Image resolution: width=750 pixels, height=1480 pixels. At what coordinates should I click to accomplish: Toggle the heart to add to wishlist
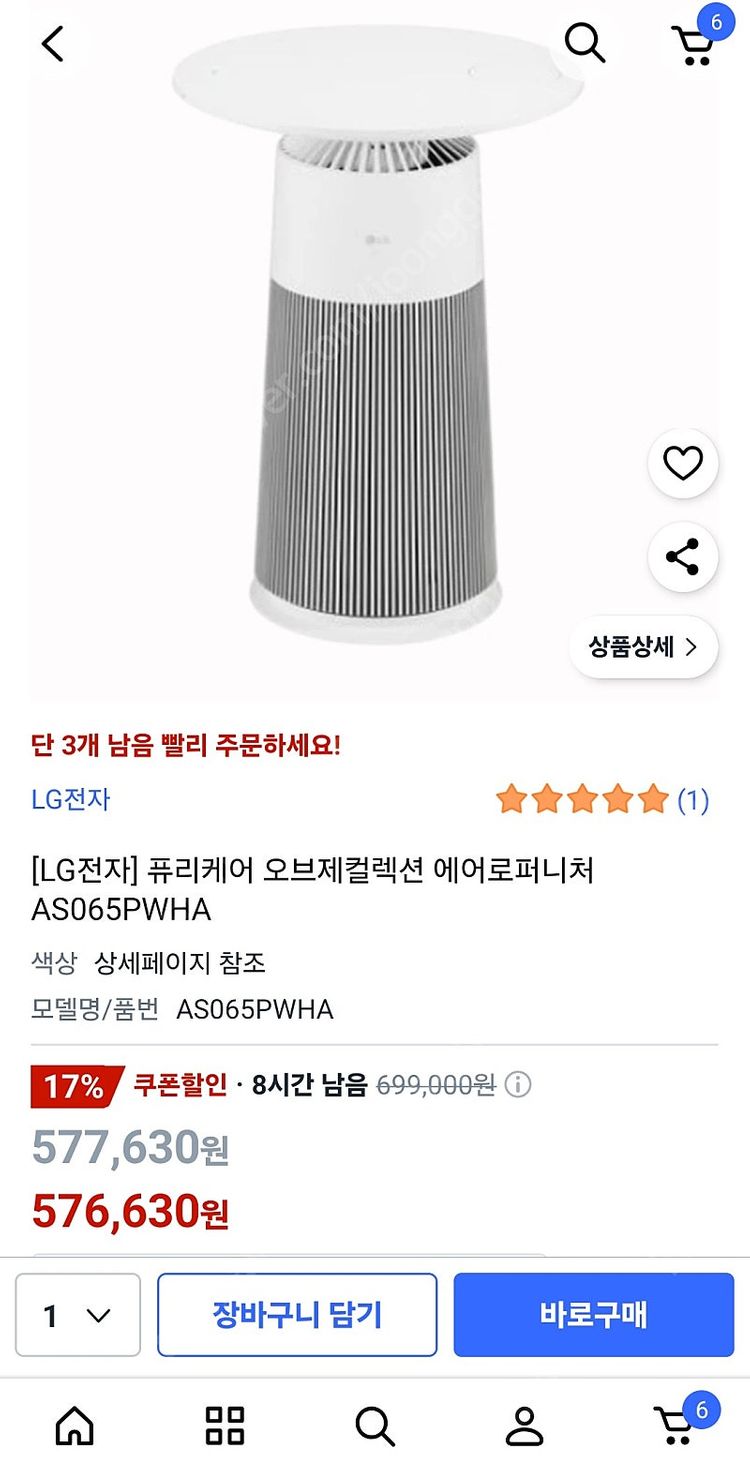point(682,463)
